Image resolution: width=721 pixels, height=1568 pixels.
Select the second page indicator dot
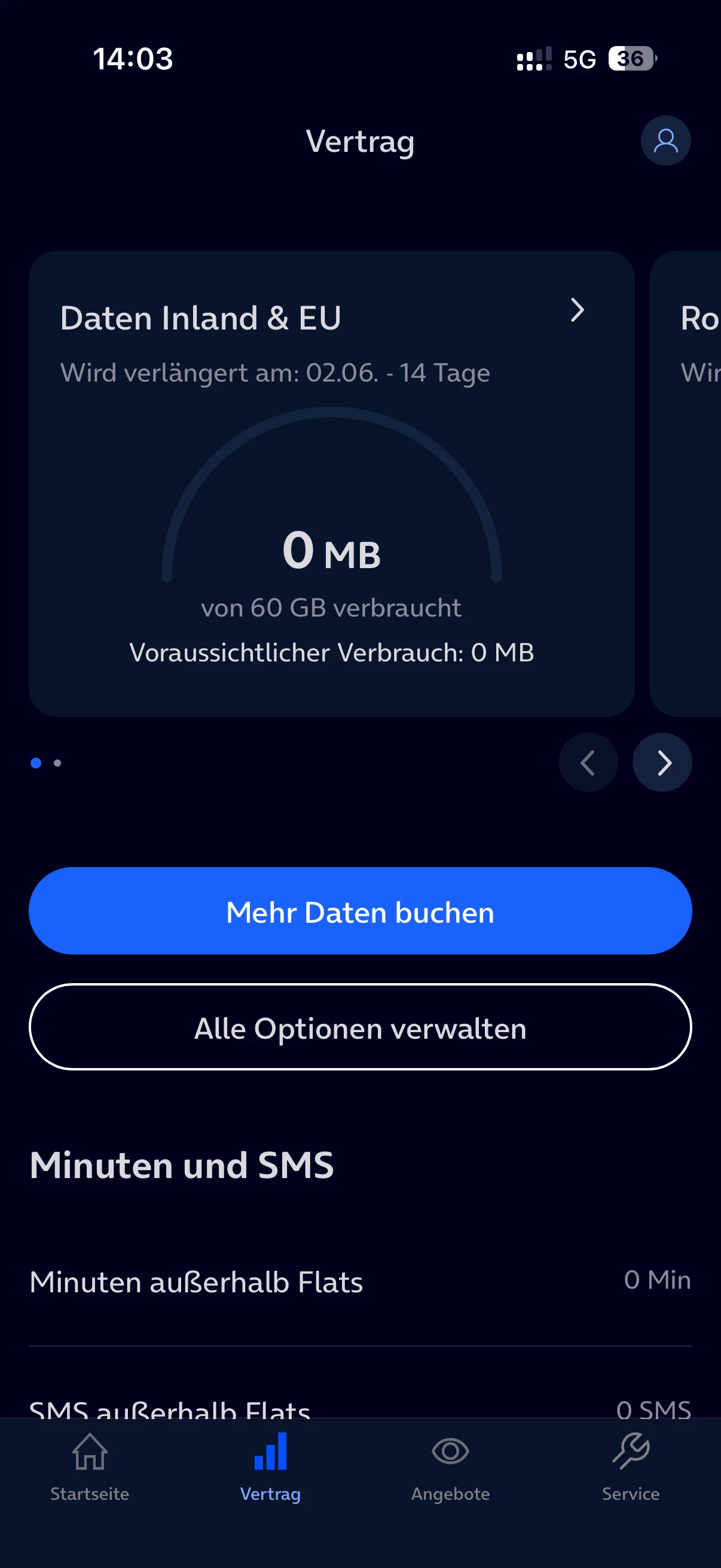[57, 762]
